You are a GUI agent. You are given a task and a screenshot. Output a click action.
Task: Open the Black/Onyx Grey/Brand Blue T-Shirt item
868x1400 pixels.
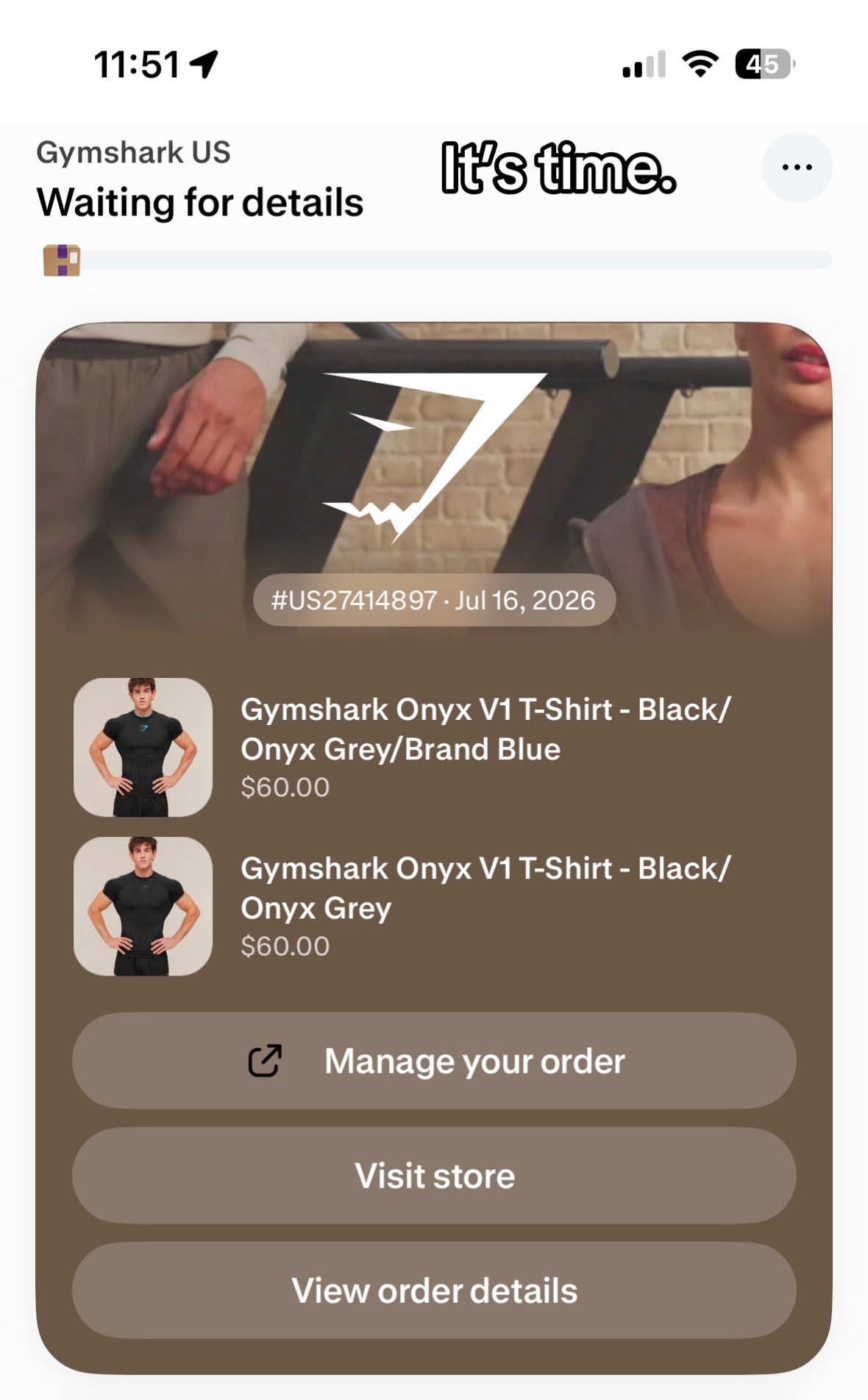click(434, 747)
